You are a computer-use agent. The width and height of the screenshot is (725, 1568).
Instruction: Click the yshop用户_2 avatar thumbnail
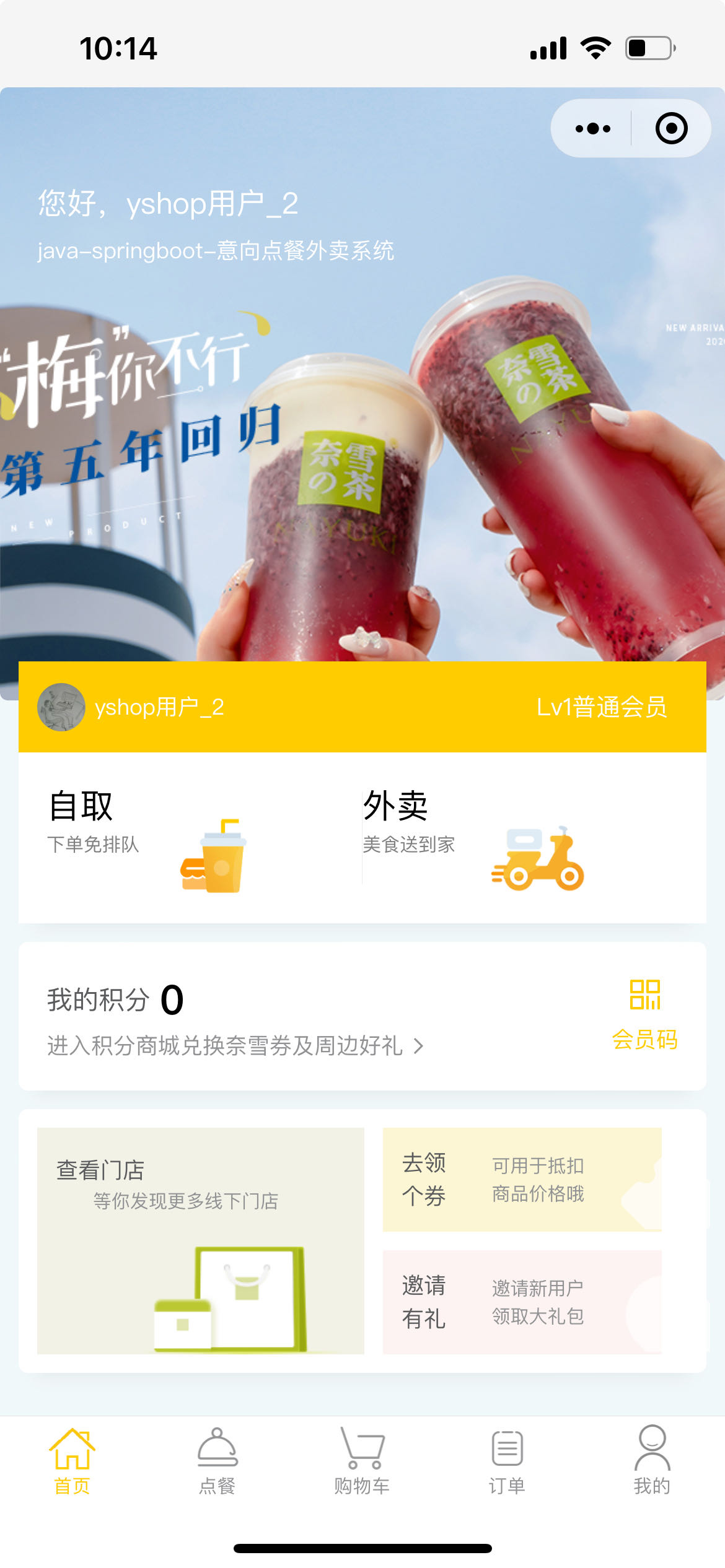coord(61,708)
